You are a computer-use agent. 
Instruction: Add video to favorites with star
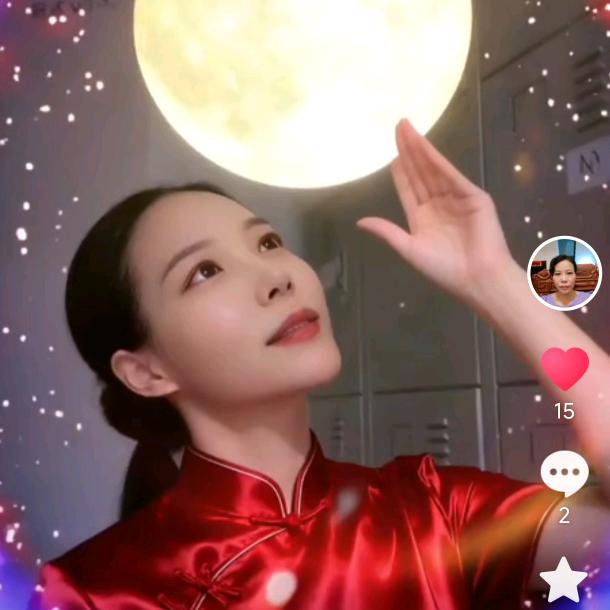564,580
